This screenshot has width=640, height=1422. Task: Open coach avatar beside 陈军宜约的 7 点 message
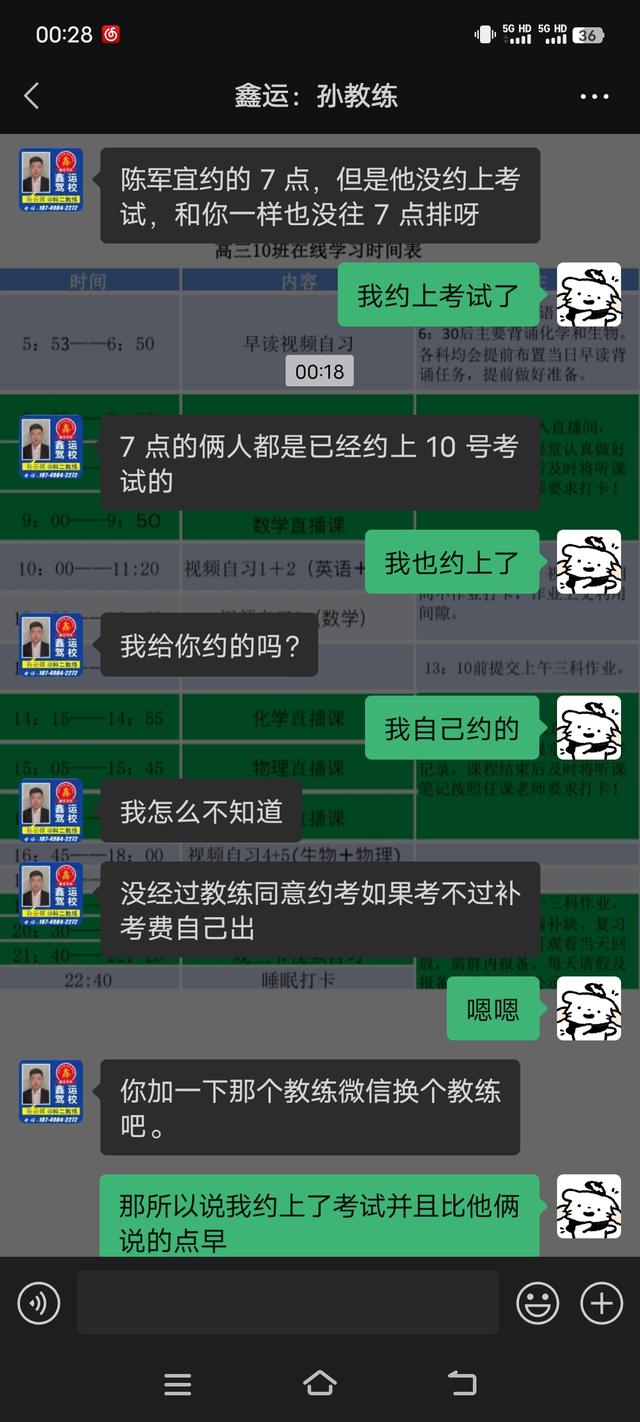(51, 181)
